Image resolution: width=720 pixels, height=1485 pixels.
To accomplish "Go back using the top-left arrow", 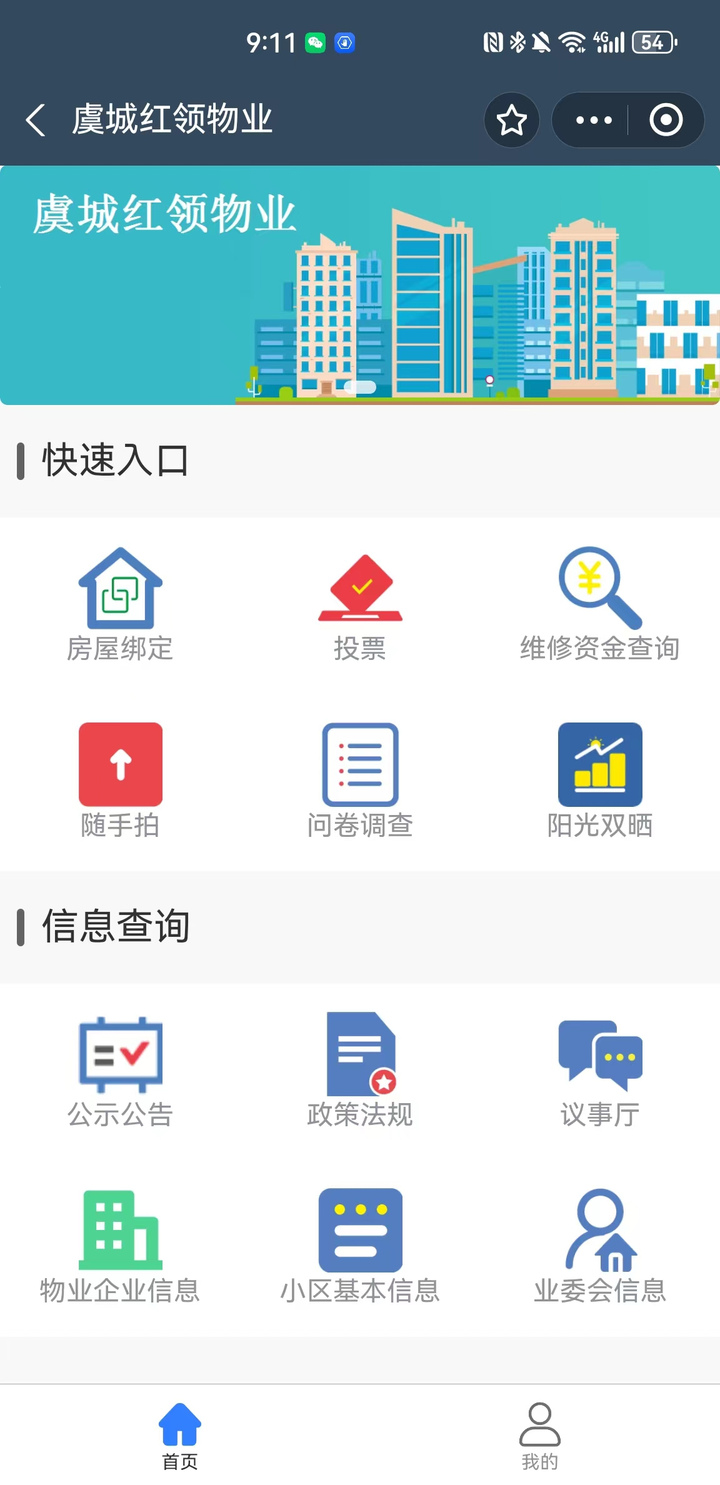I will [36, 121].
